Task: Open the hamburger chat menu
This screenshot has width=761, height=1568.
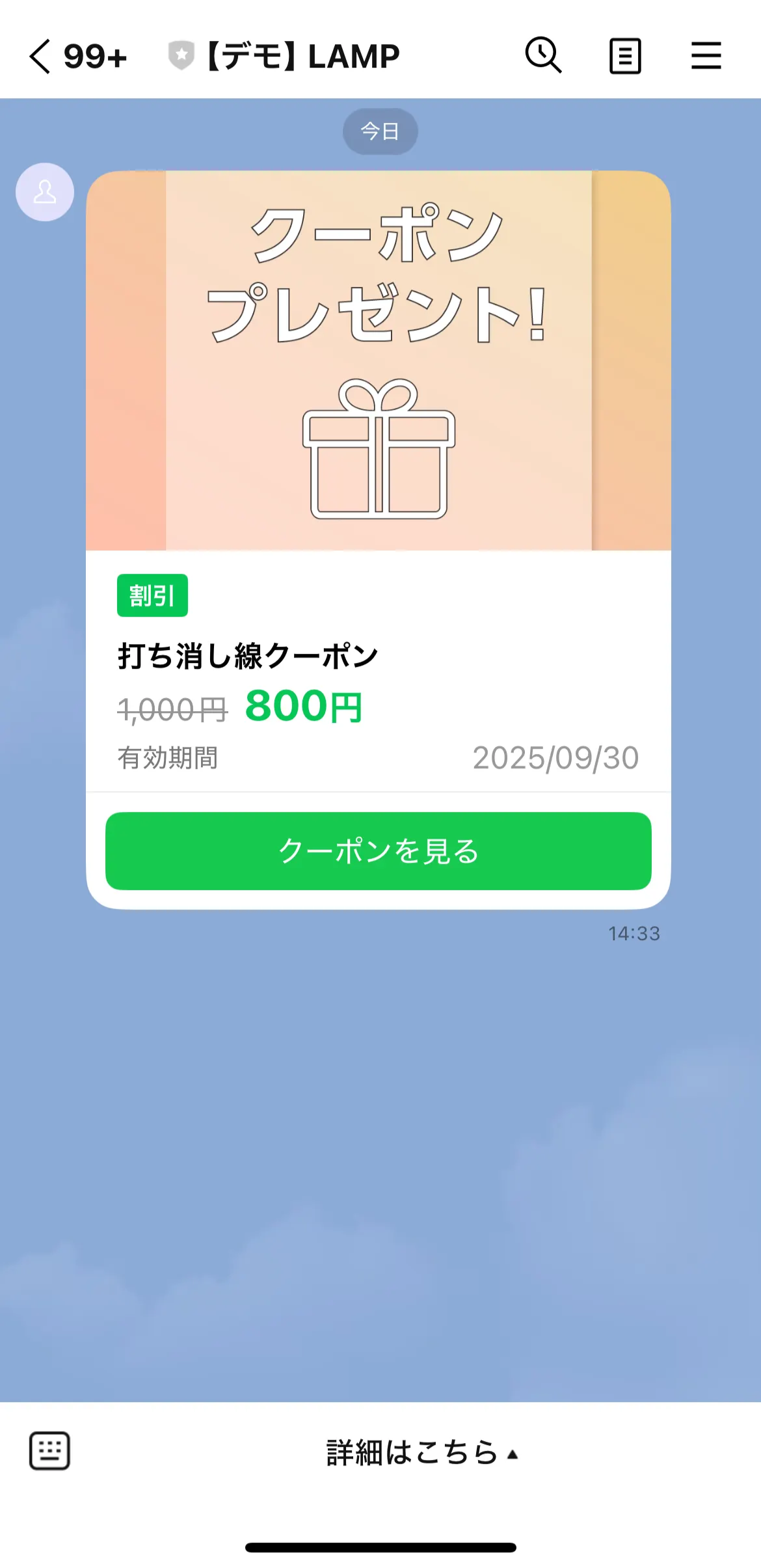Action: pos(706,56)
